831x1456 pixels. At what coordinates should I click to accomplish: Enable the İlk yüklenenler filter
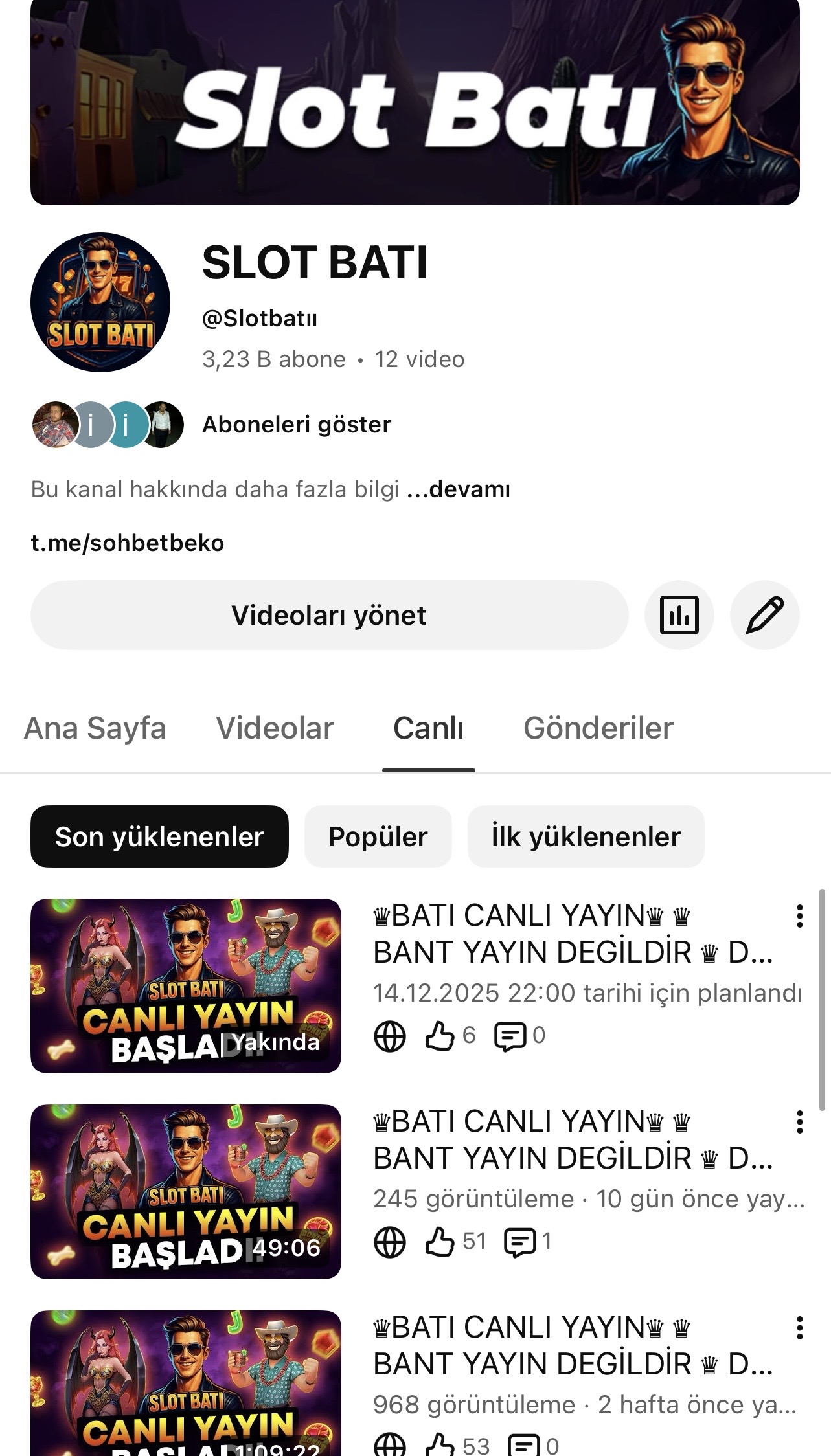click(585, 836)
